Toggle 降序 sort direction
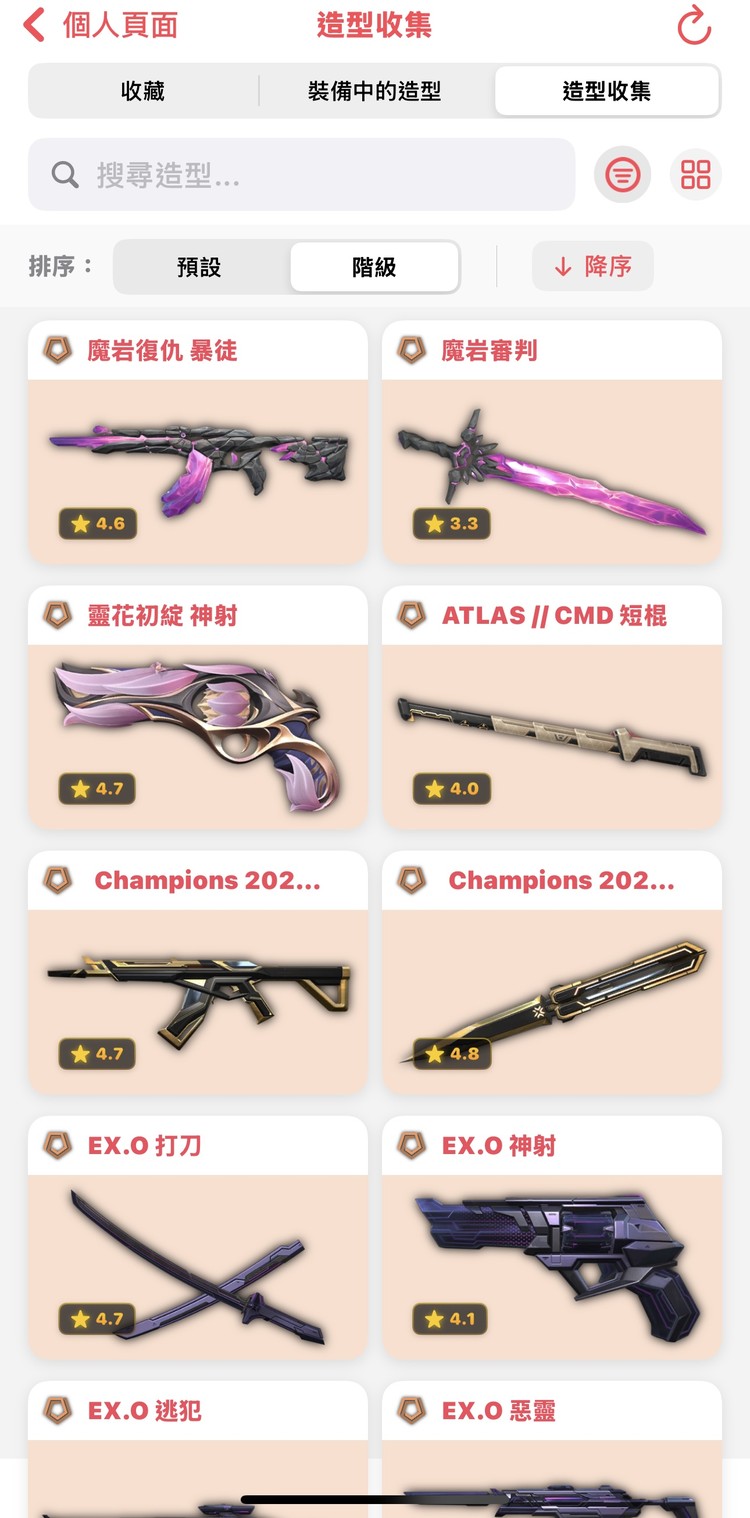This screenshot has height=1518, width=750. (x=592, y=266)
